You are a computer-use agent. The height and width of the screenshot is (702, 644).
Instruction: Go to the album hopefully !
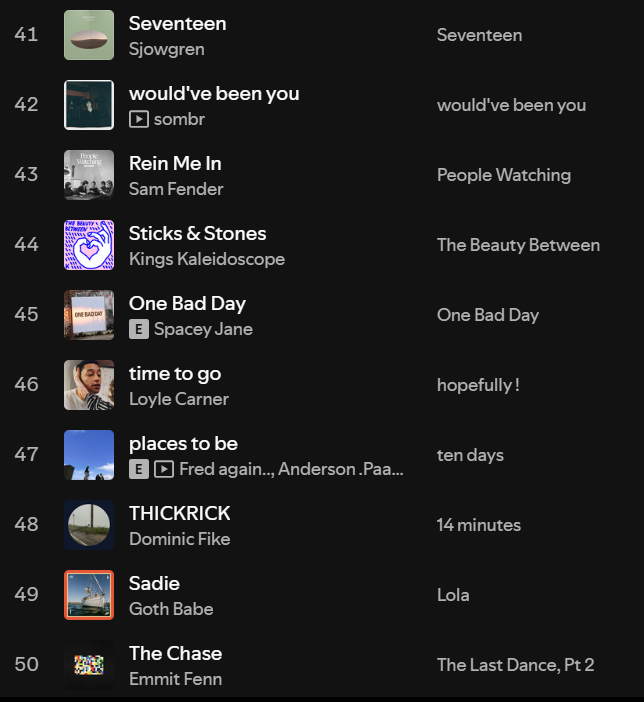coord(478,385)
